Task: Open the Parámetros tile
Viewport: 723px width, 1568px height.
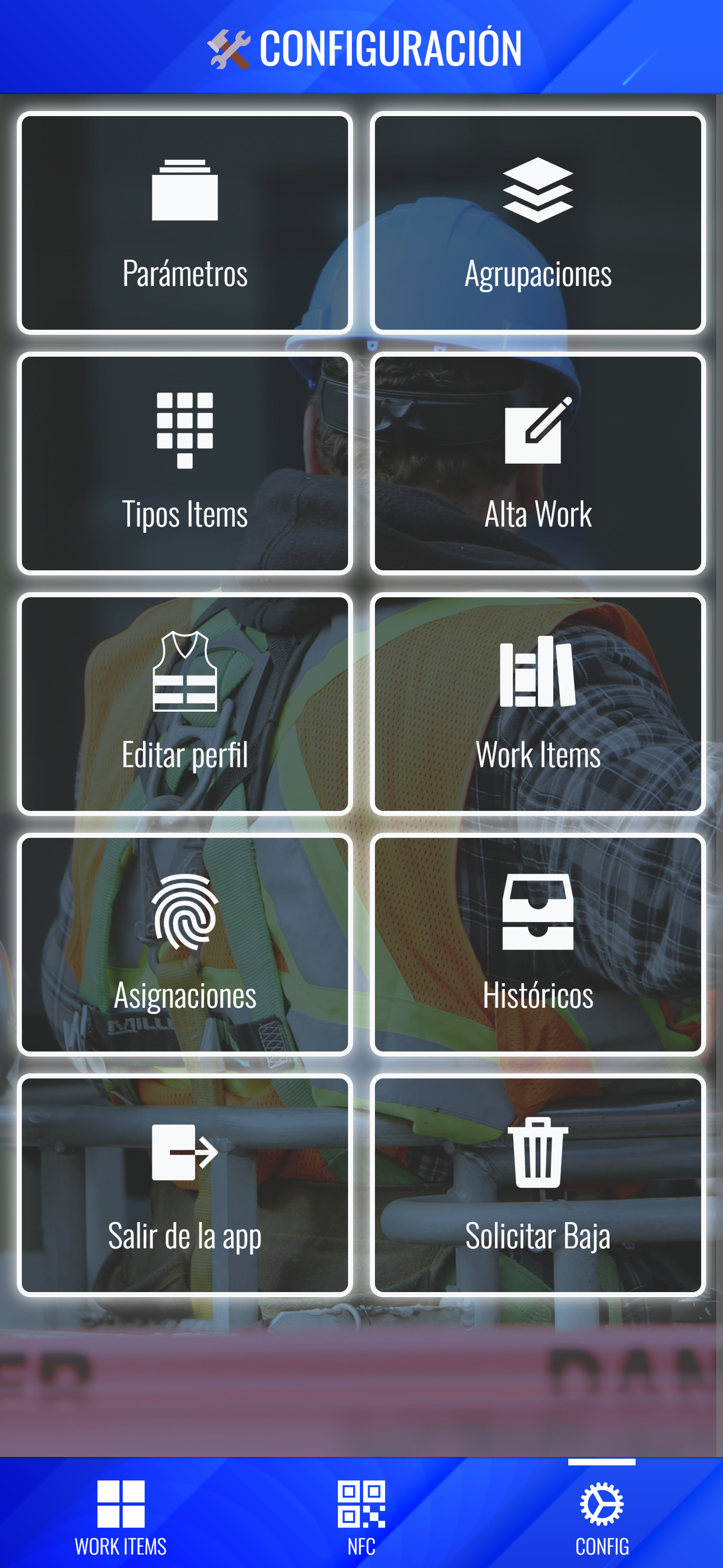Action: click(x=184, y=223)
